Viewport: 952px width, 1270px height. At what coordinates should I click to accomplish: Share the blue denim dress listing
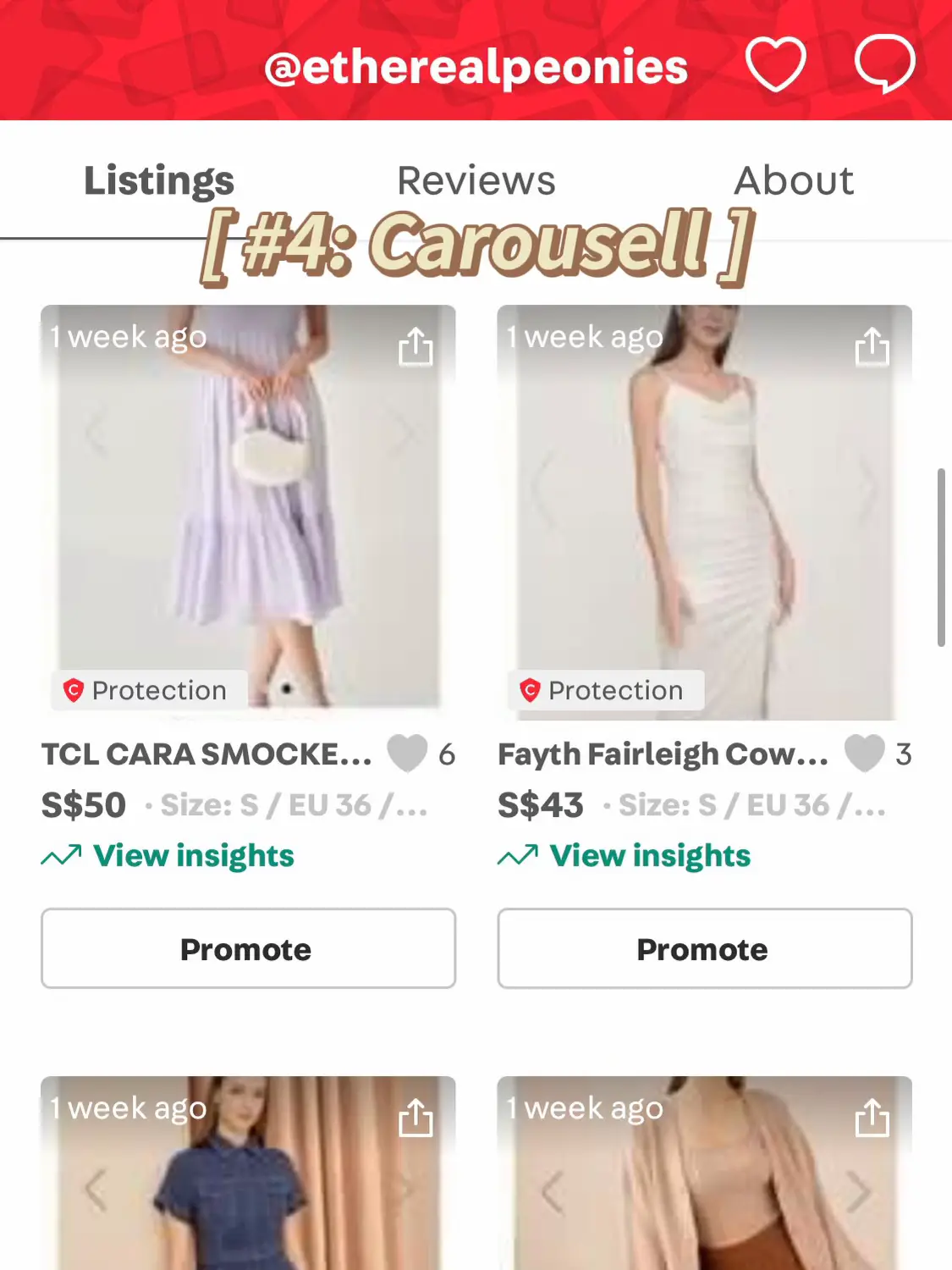415,1118
